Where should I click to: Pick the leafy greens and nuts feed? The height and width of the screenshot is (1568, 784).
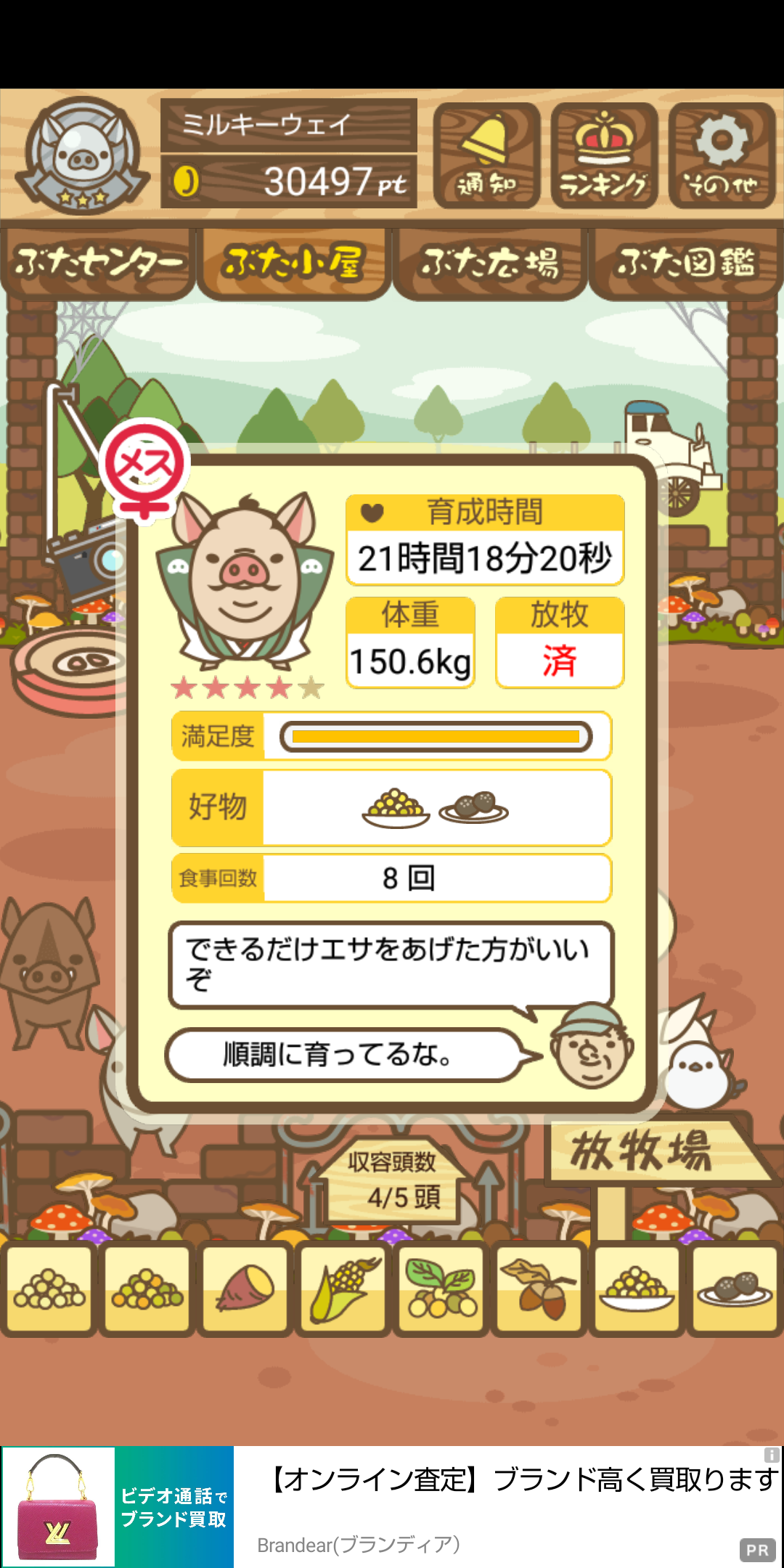[441, 1290]
